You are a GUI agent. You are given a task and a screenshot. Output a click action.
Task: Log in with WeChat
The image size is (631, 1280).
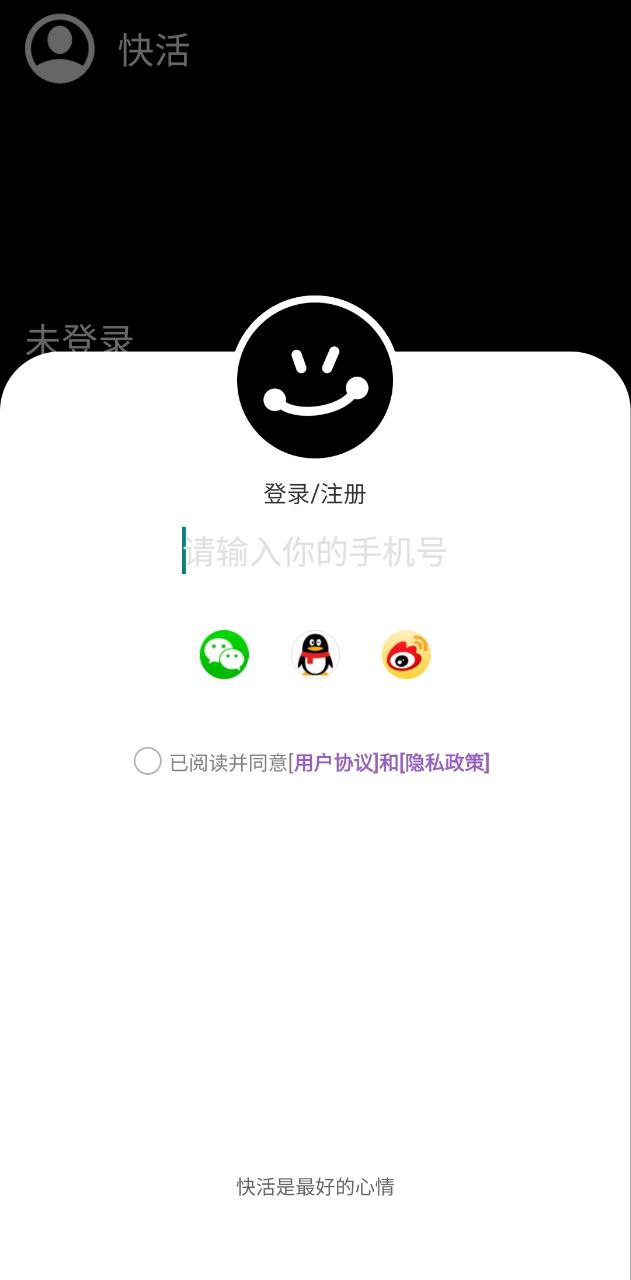click(x=224, y=655)
